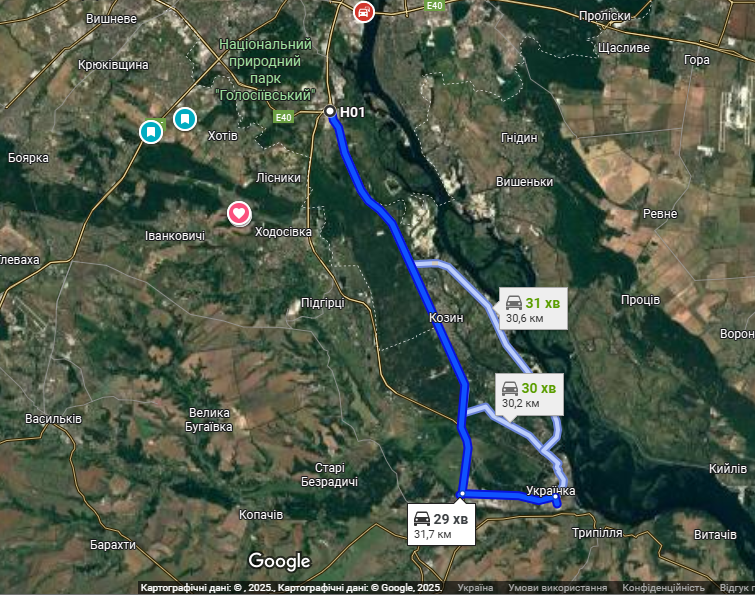
Task: Tap the 29 хв main route label
Action: pyautogui.click(x=441, y=526)
